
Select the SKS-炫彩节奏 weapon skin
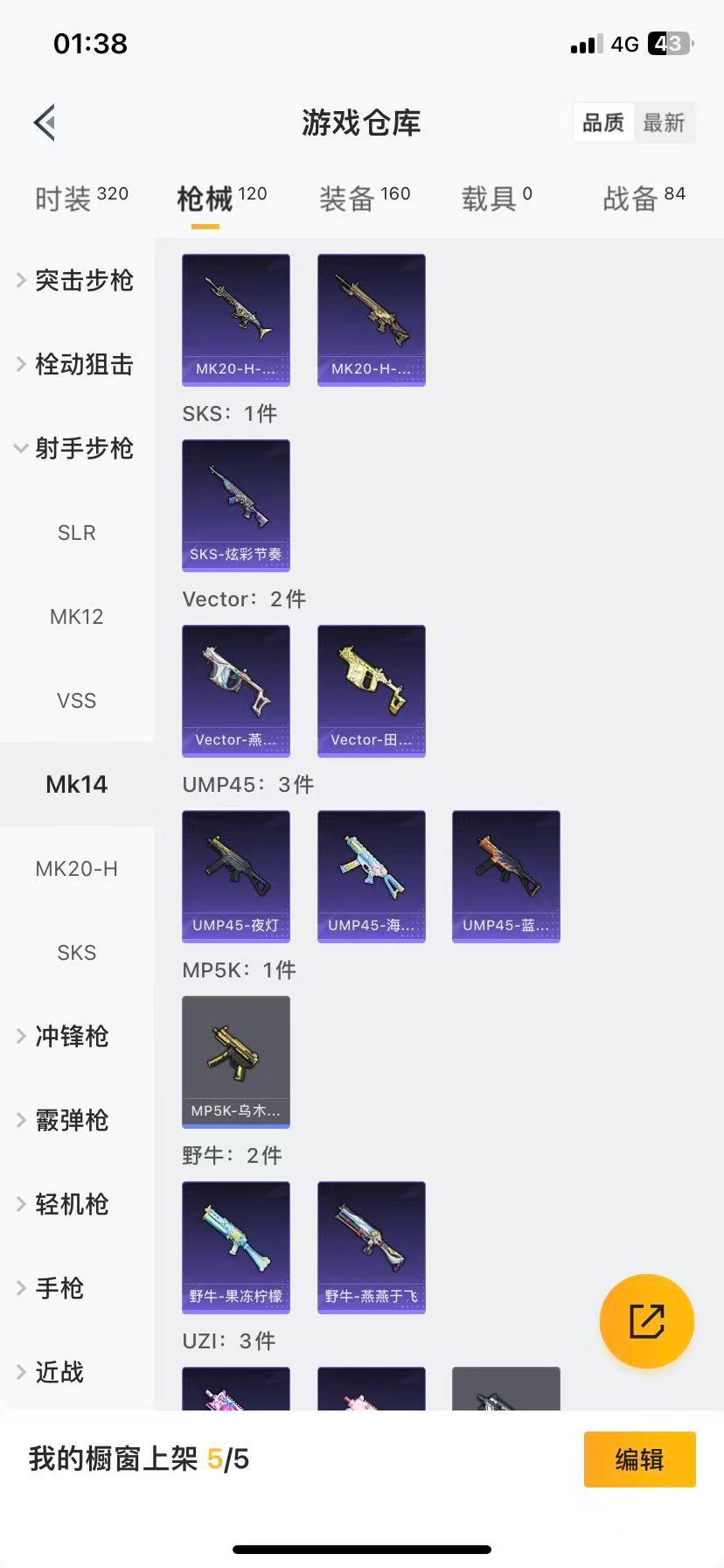[235, 506]
